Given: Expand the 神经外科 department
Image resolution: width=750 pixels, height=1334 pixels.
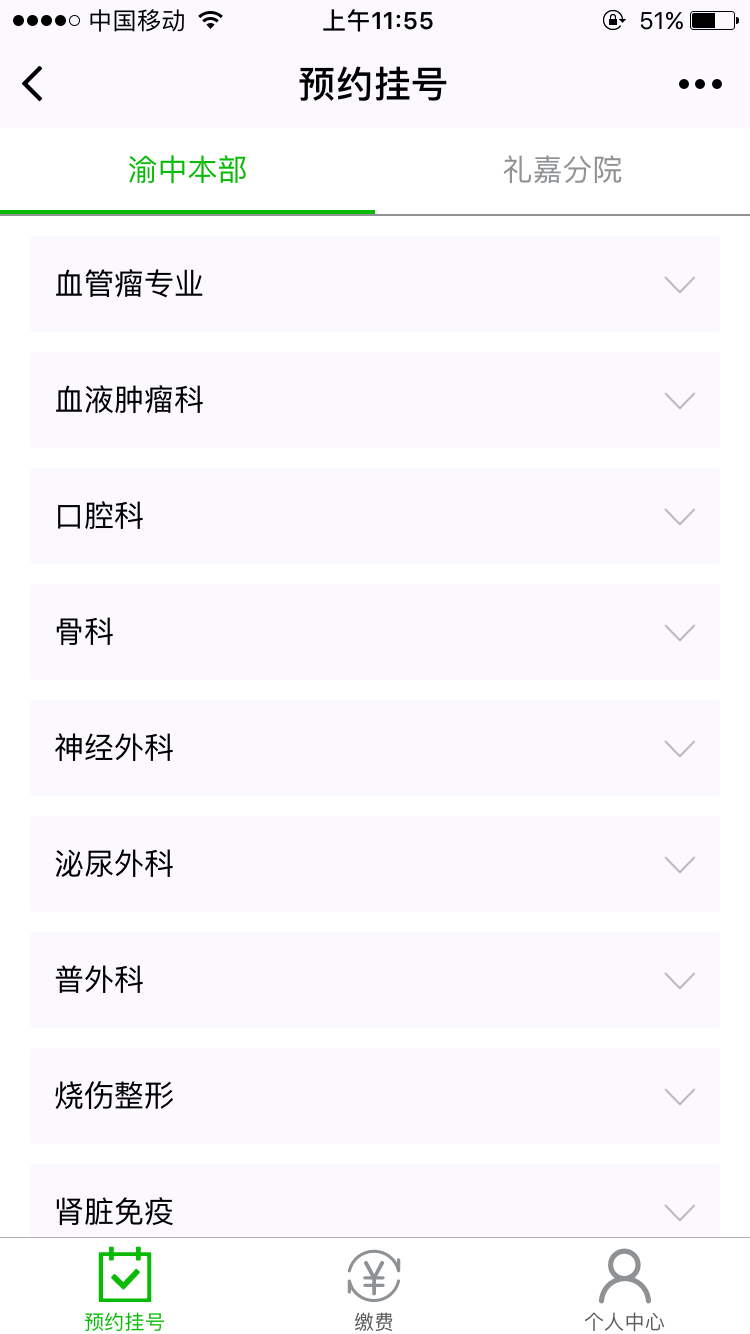Looking at the screenshot, I should [x=375, y=748].
